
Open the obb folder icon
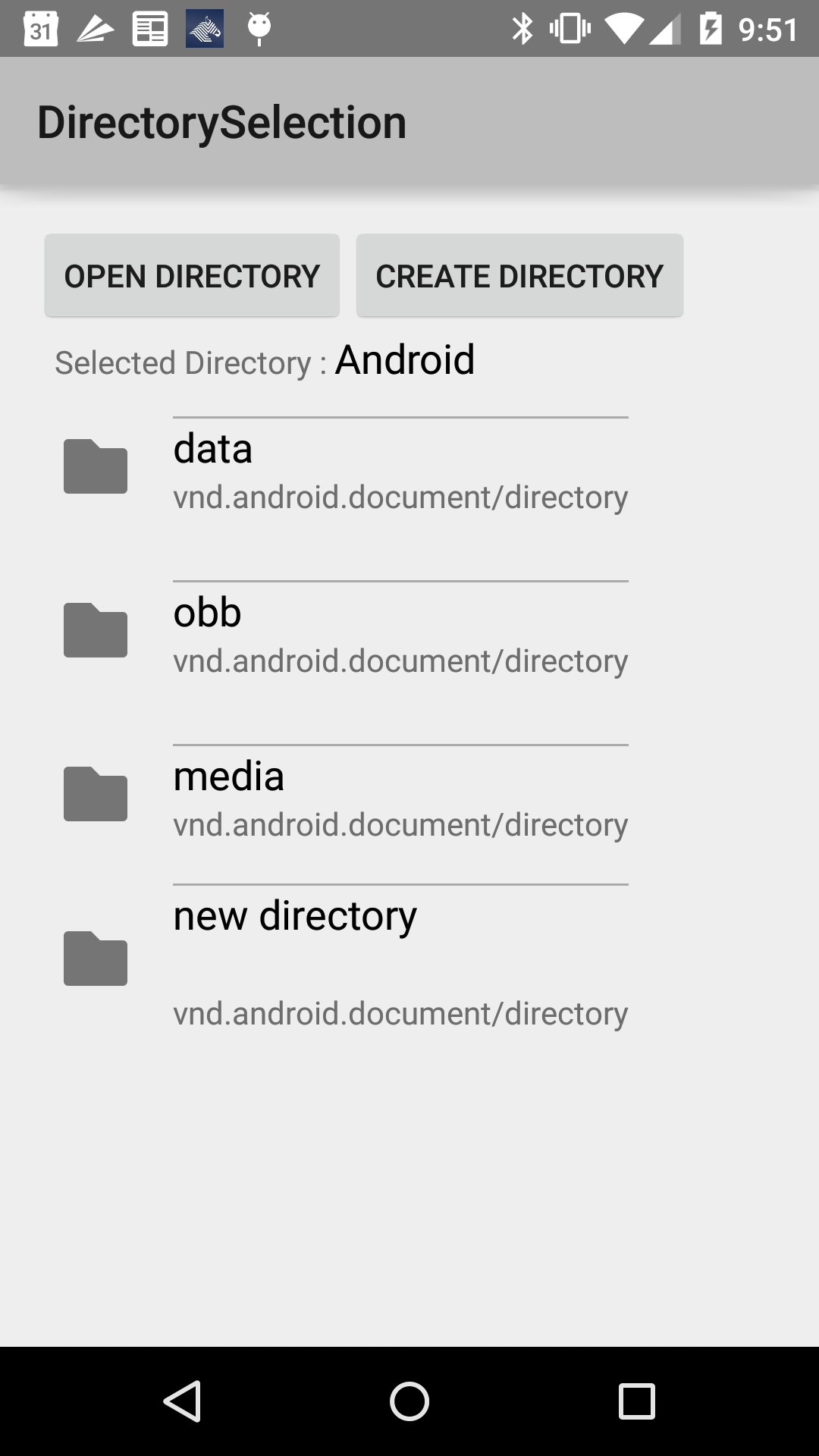tap(95, 629)
